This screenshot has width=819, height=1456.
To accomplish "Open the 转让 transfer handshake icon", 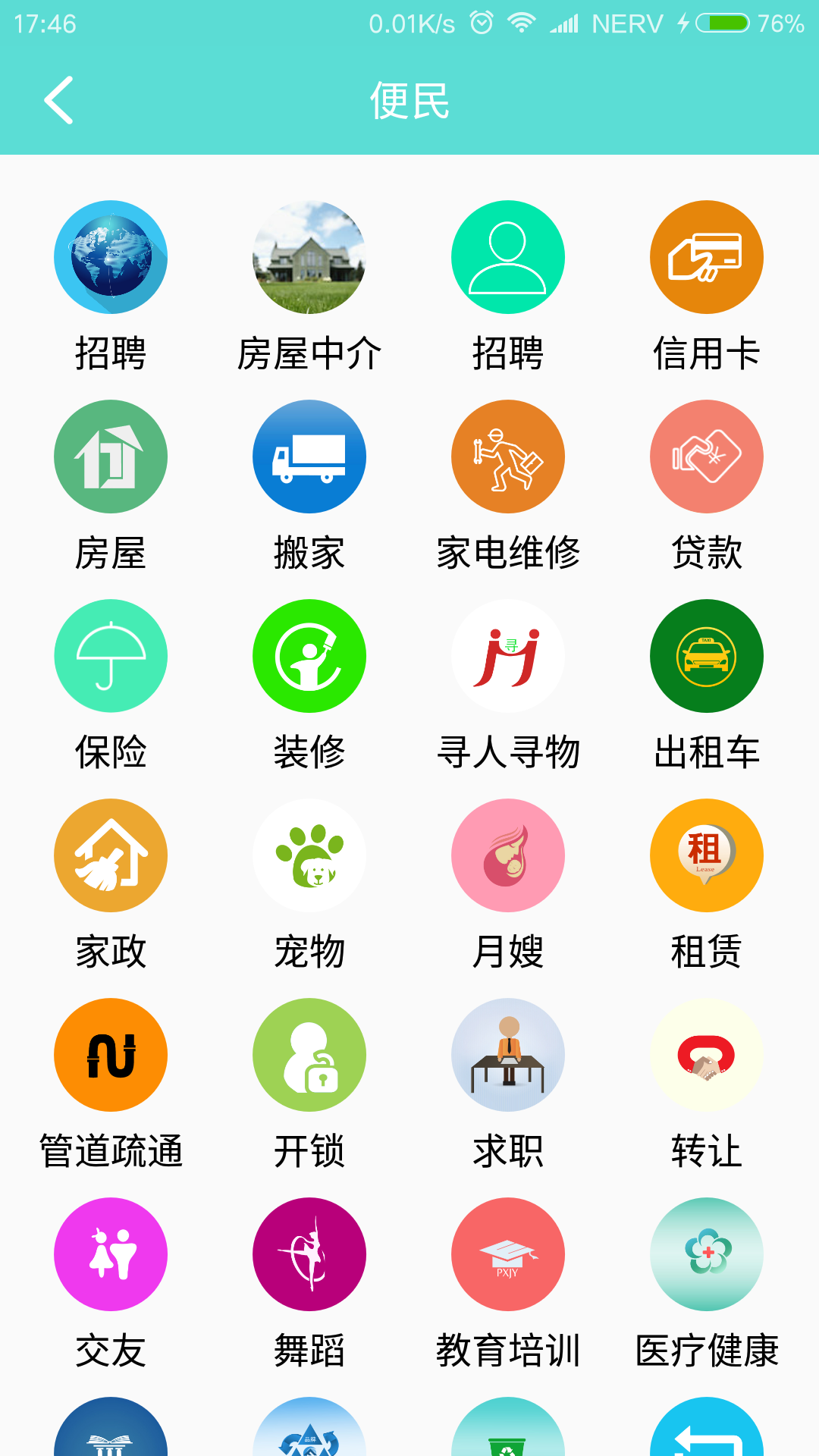I will (706, 1055).
